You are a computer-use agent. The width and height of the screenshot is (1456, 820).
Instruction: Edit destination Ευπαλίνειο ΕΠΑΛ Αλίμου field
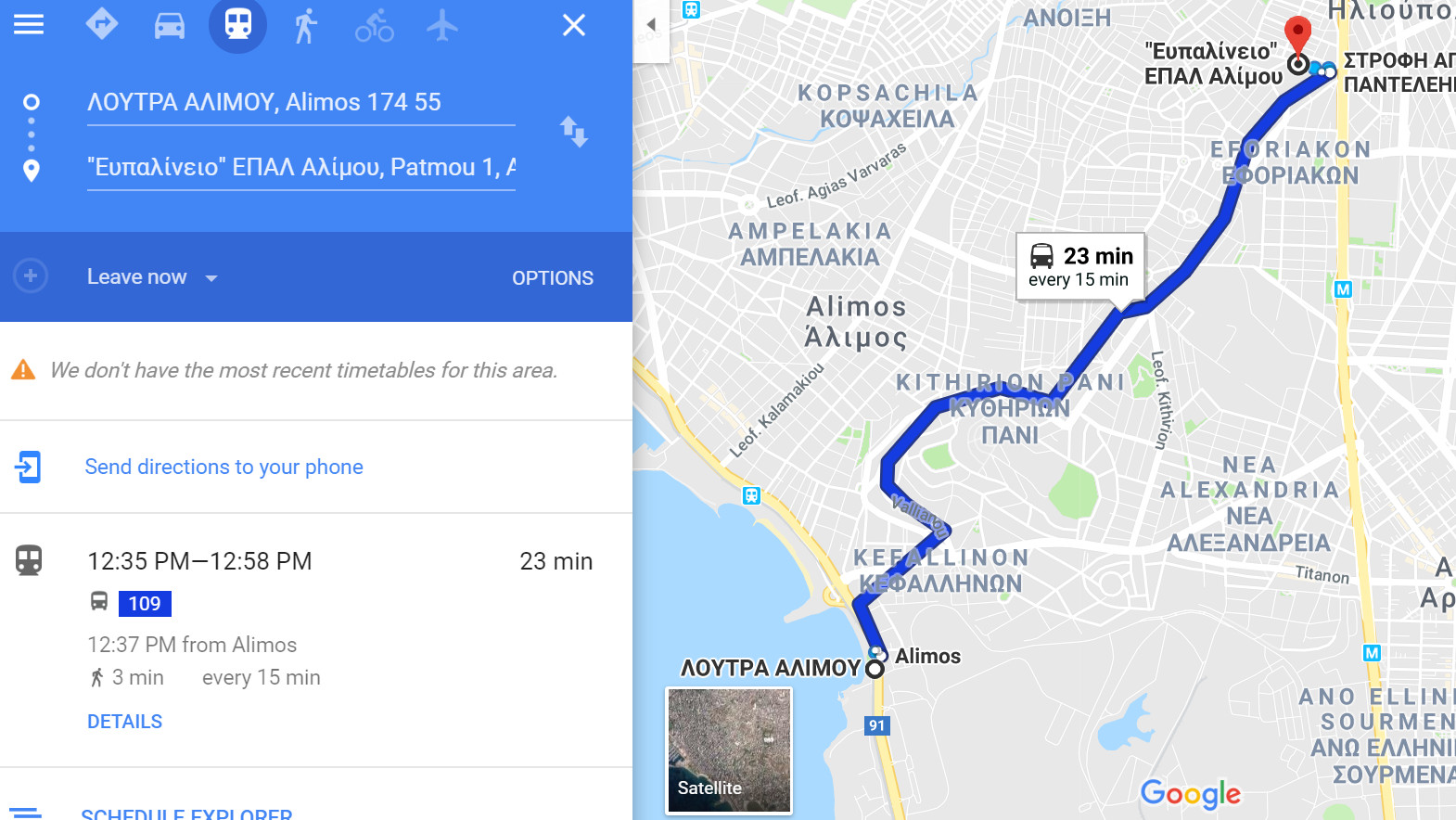(x=300, y=167)
